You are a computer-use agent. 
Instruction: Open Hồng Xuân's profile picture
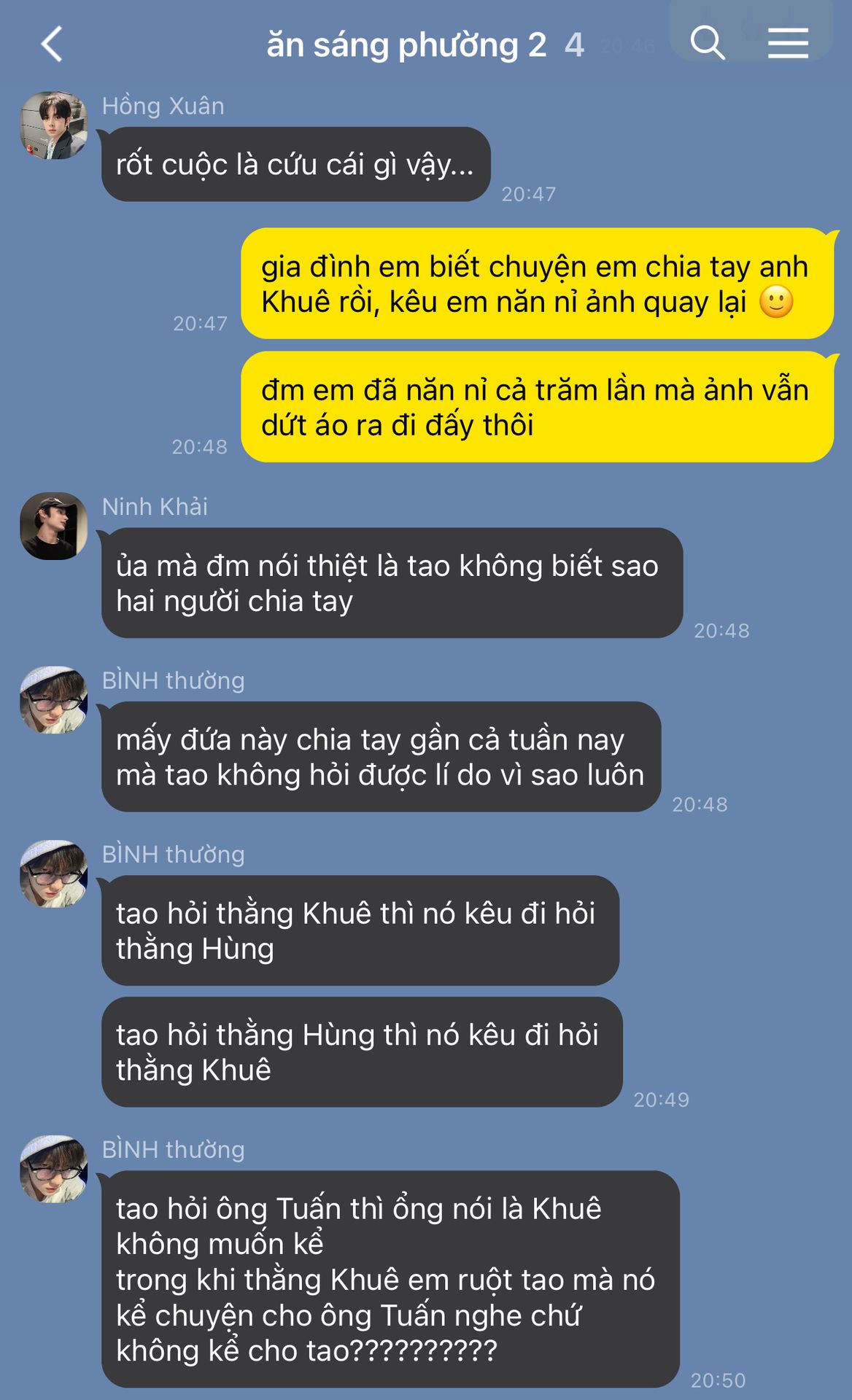(x=53, y=125)
